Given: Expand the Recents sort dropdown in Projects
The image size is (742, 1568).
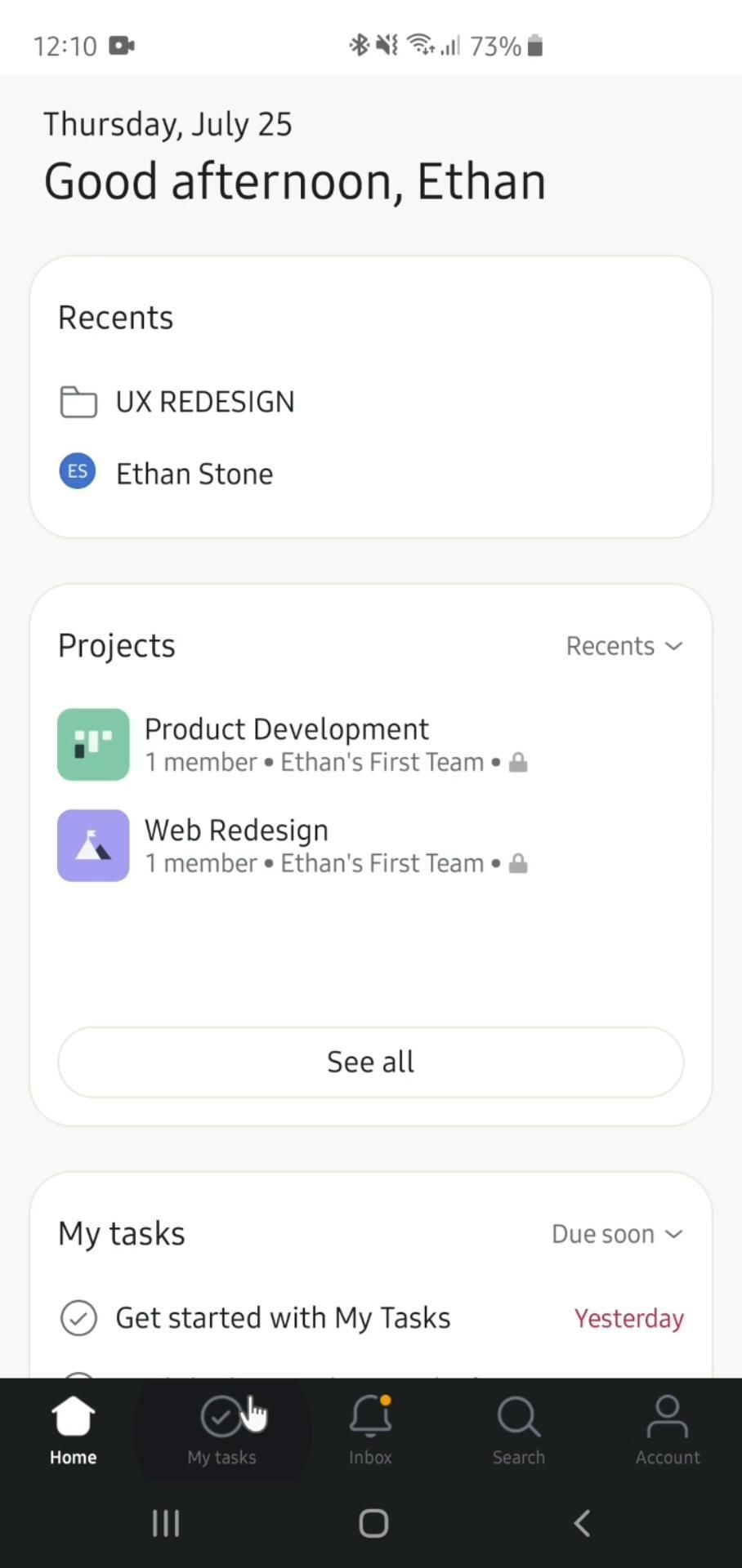Looking at the screenshot, I should point(624,646).
